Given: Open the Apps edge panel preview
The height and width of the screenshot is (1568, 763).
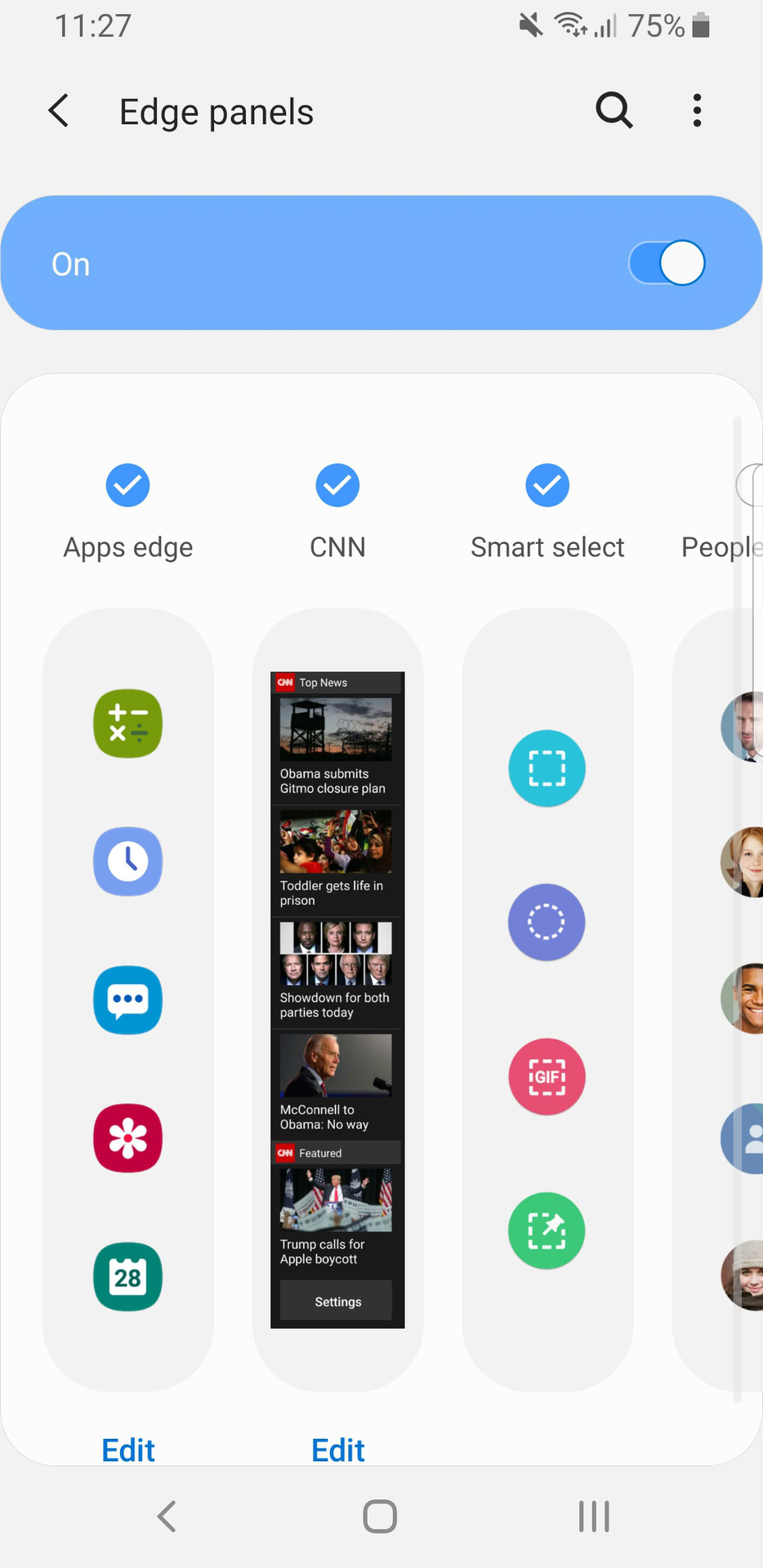Looking at the screenshot, I should (128, 1000).
